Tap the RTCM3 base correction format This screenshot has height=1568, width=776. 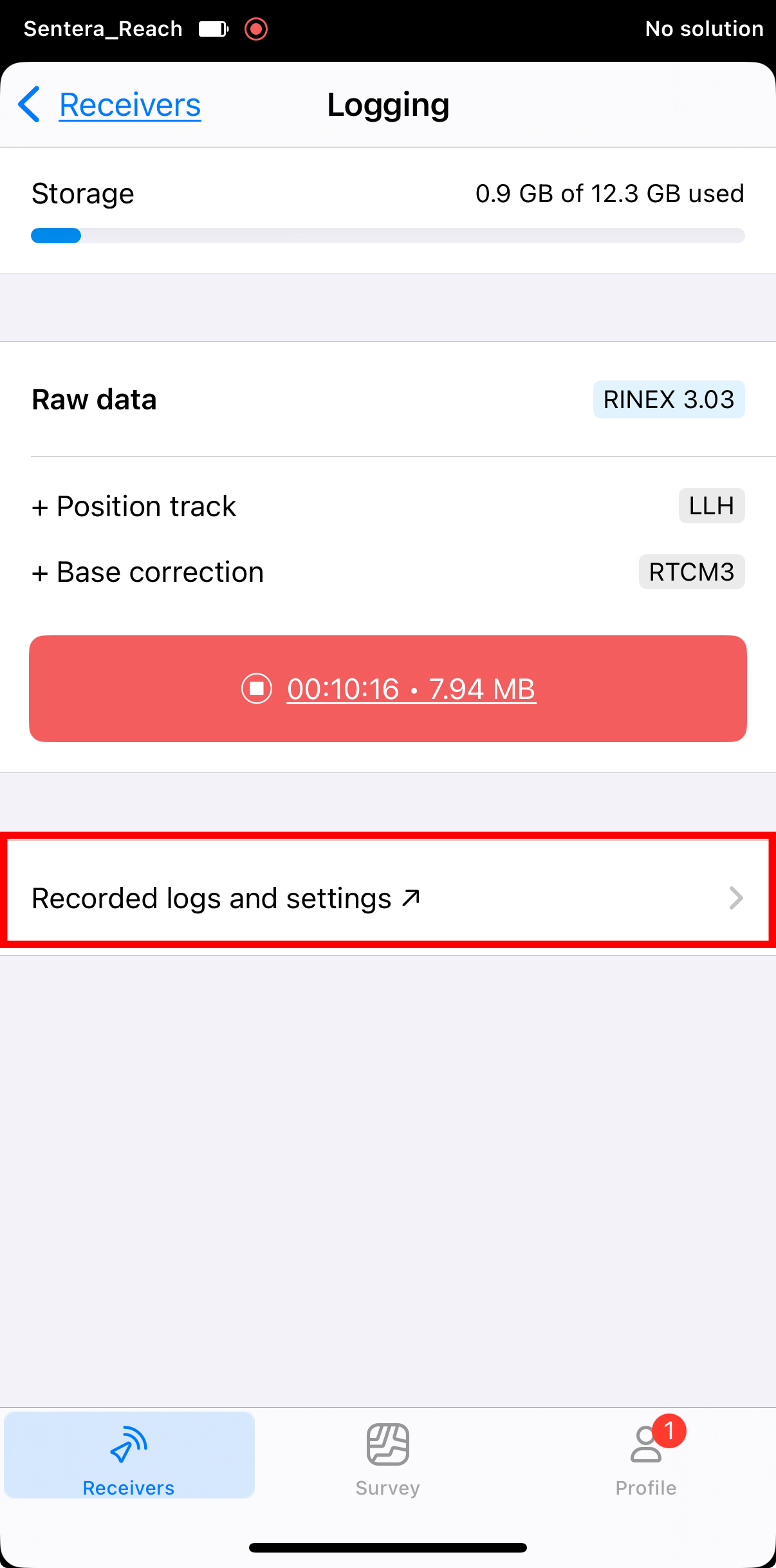(691, 572)
